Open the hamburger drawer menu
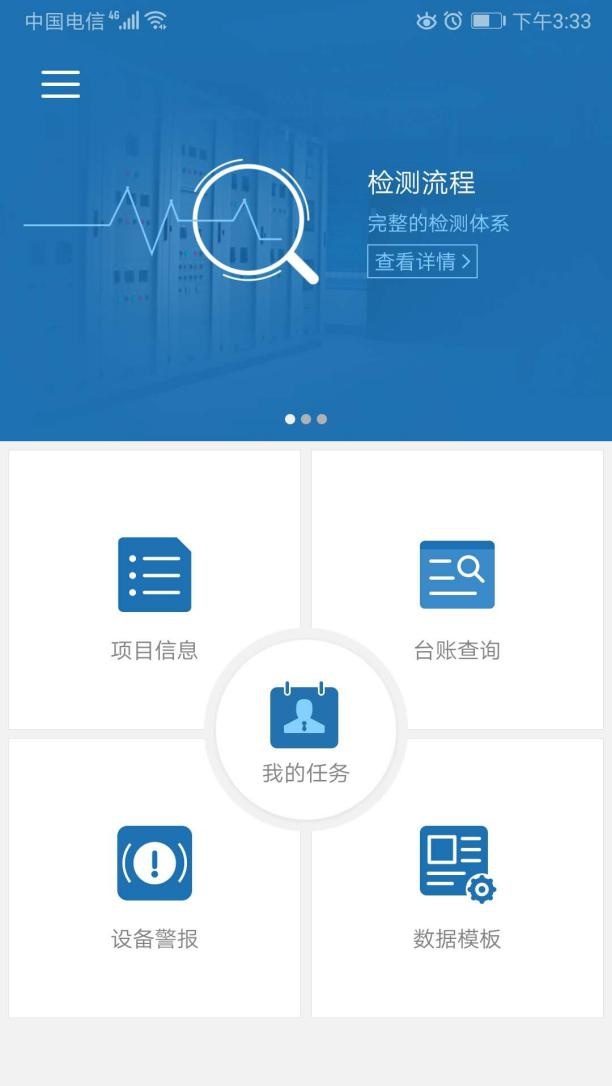 60,84
